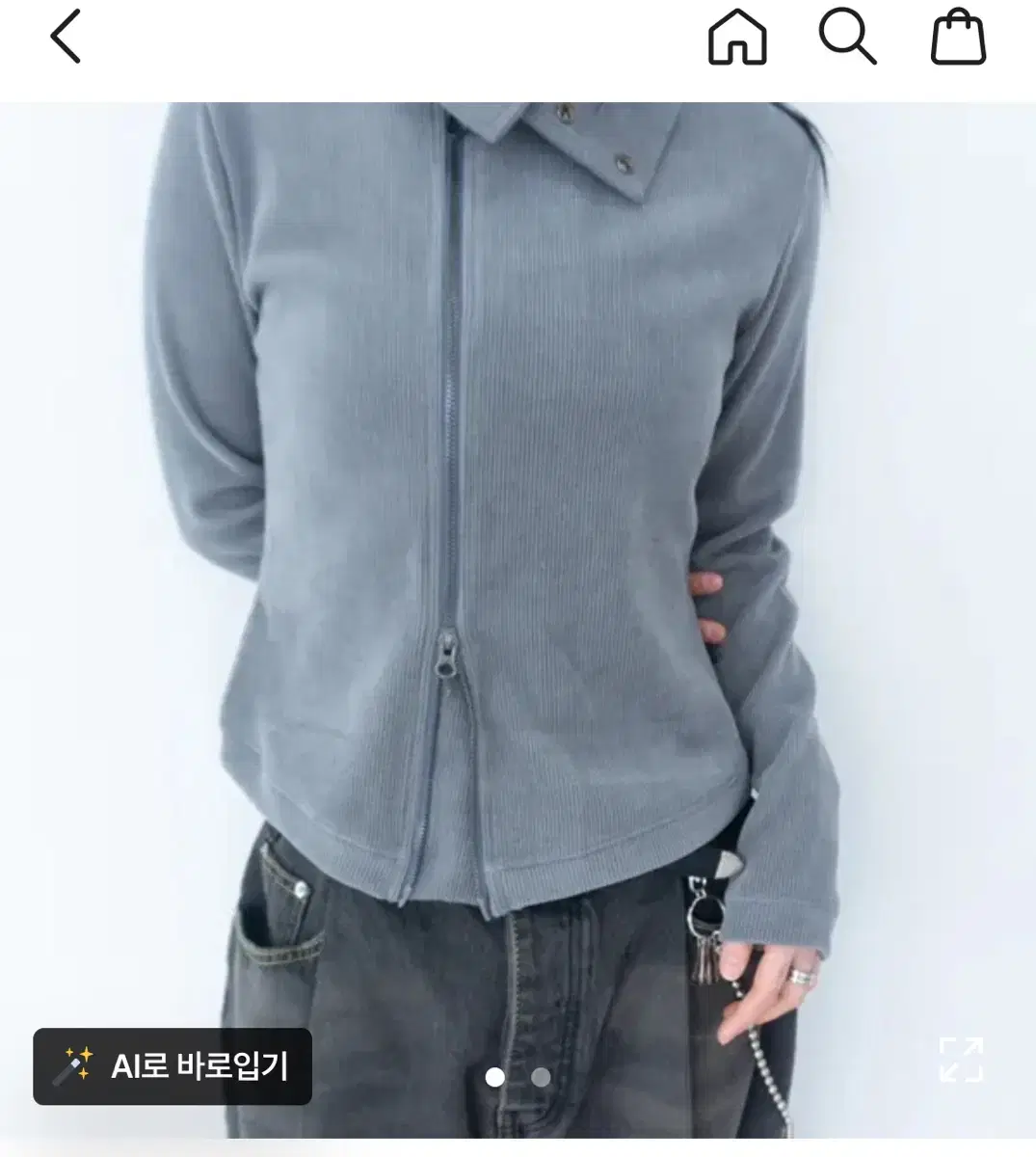Image resolution: width=1036 pixels, height=1157 pixels.
Task: Go to home screen from product page
Action: pos(737,39)
